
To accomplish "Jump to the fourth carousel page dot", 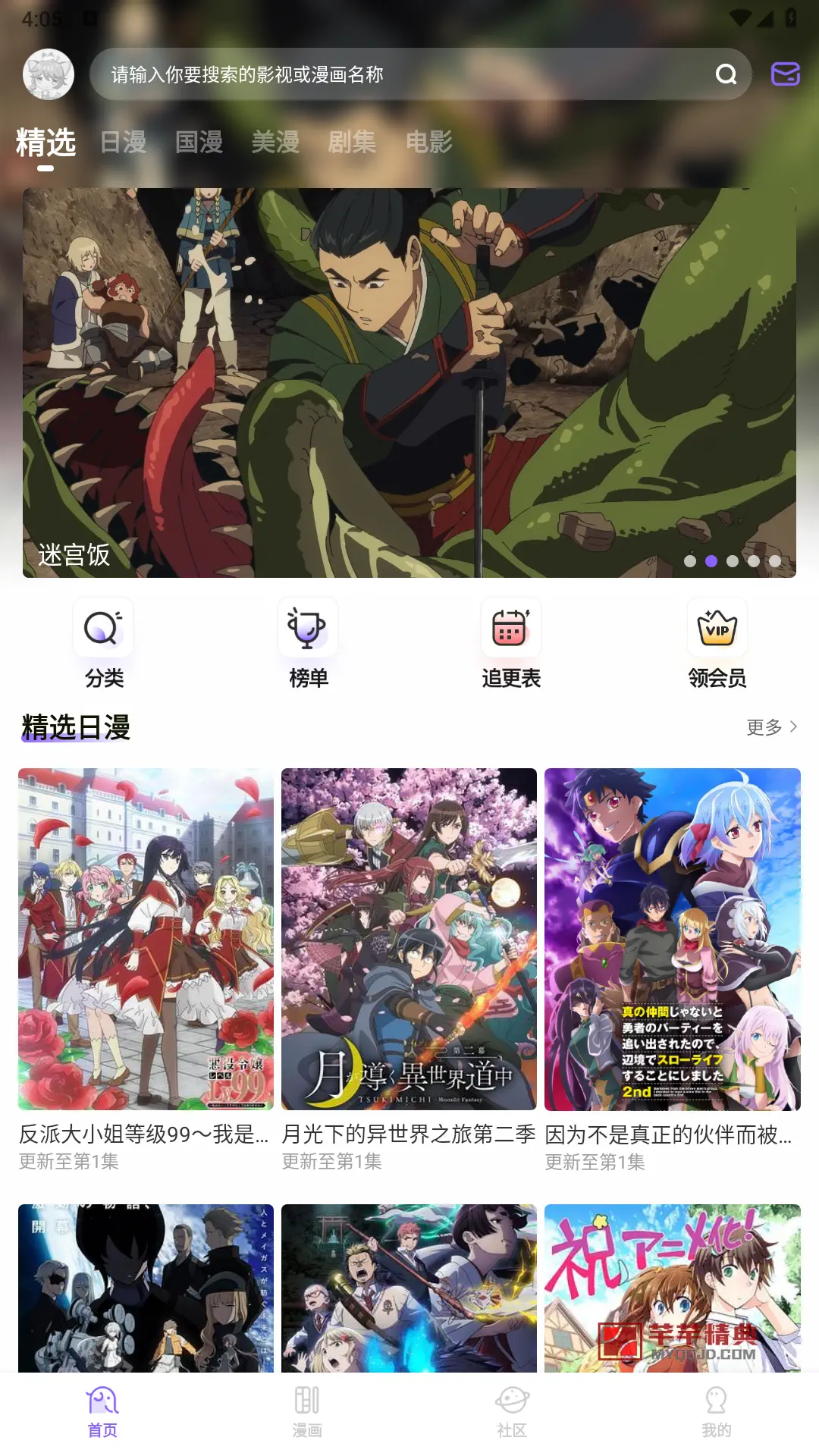I will pyautogui.click(x=752, y=561).
